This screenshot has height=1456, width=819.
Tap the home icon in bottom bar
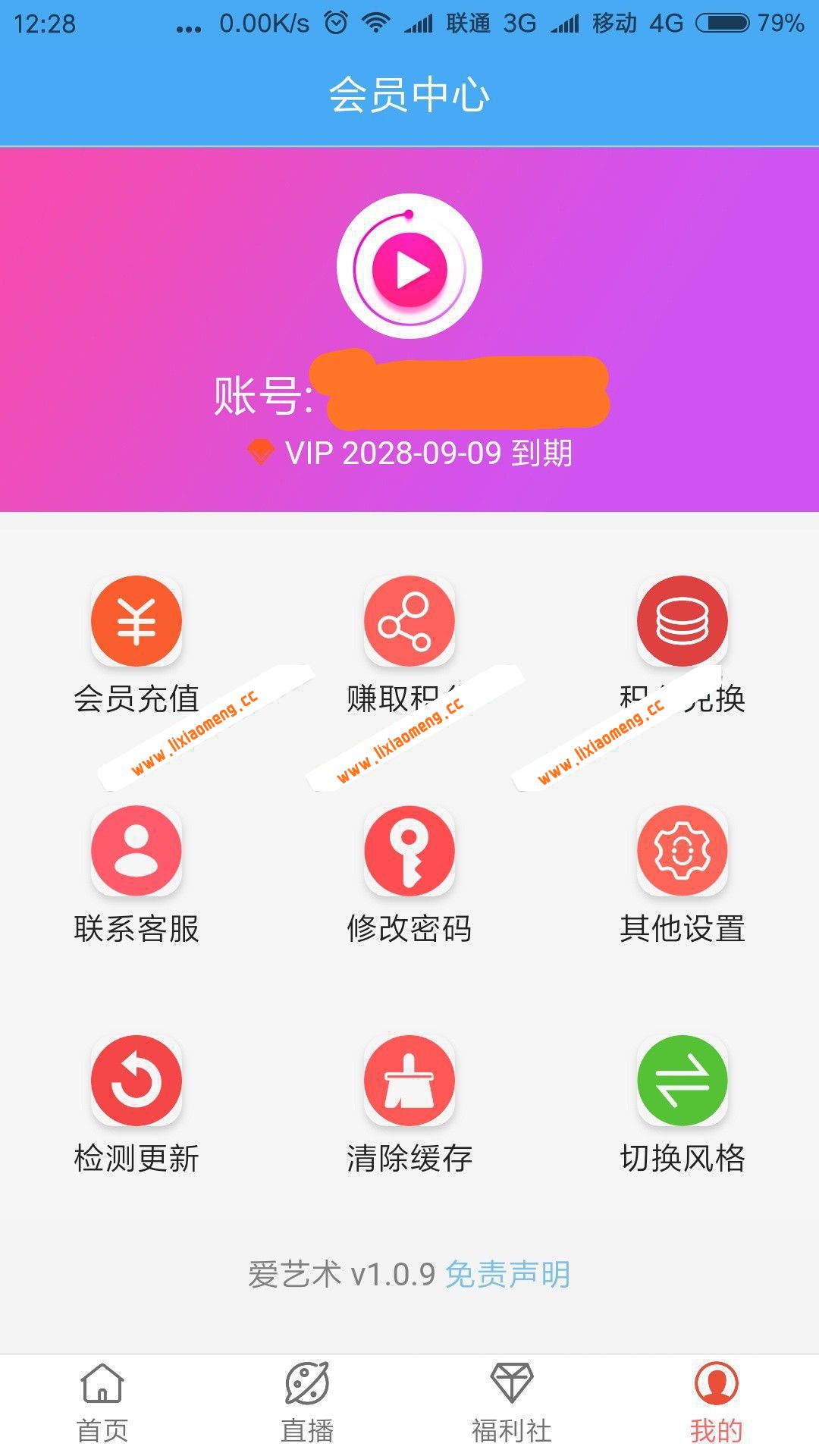(102, 1395)
